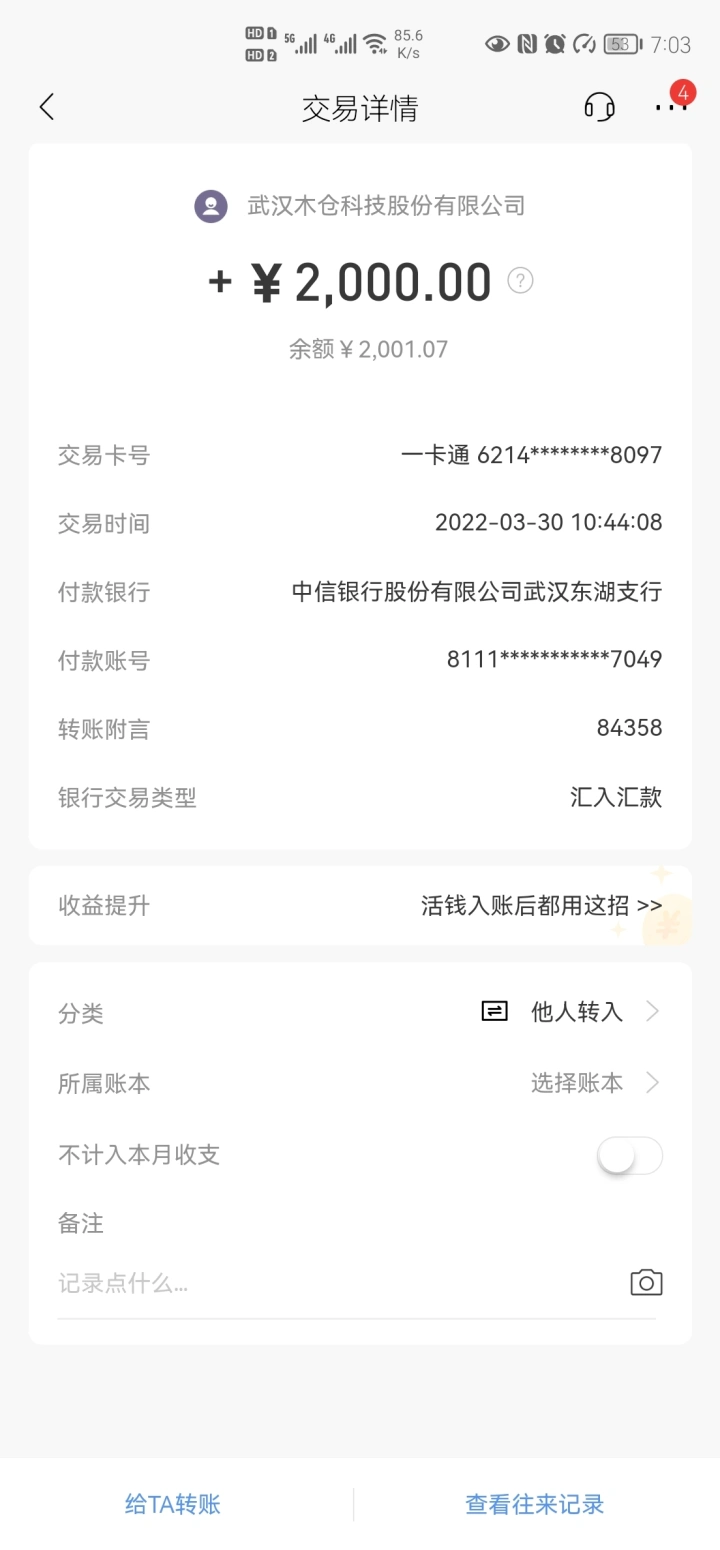Change the 分类 category from 他人转入
720x1550 pixels.
point(570,1012)
